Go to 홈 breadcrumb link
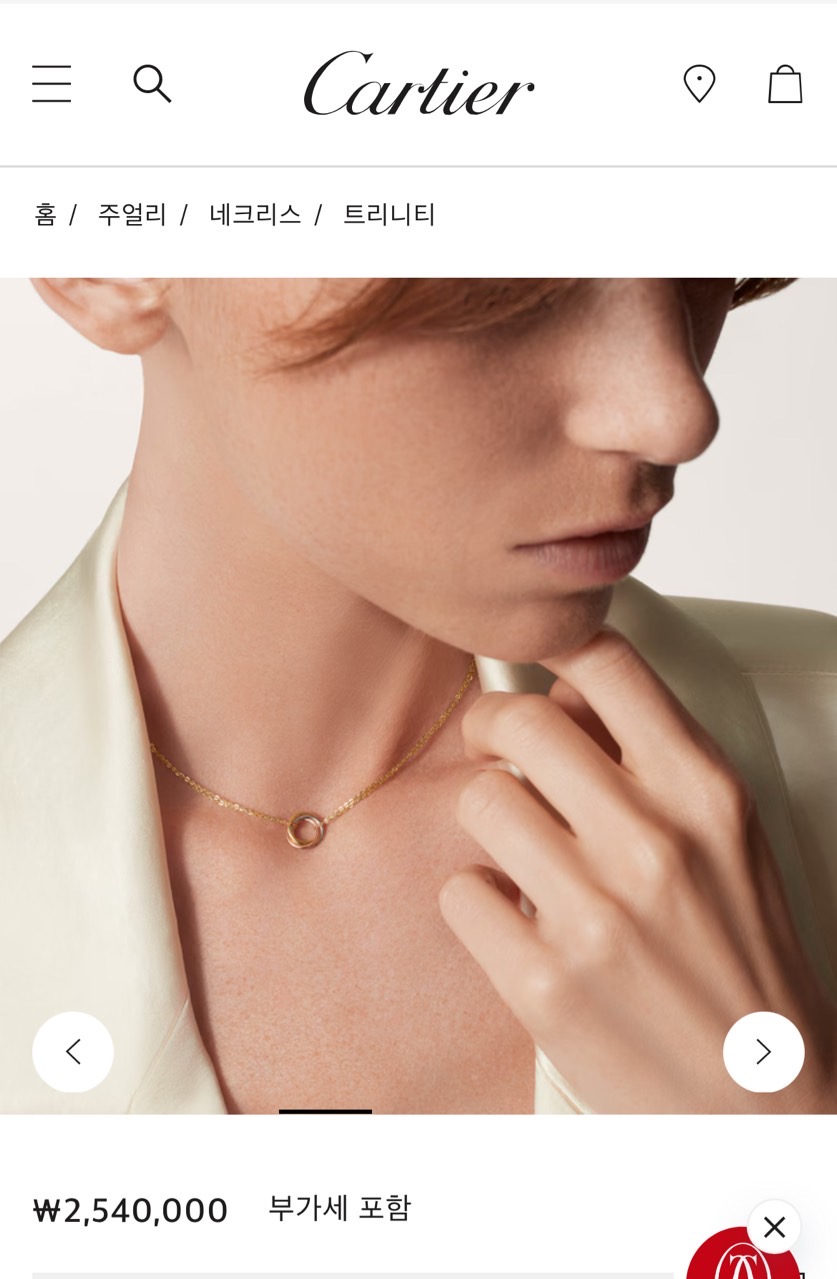Screen dimensions: 837x1279 click(45, 214)
